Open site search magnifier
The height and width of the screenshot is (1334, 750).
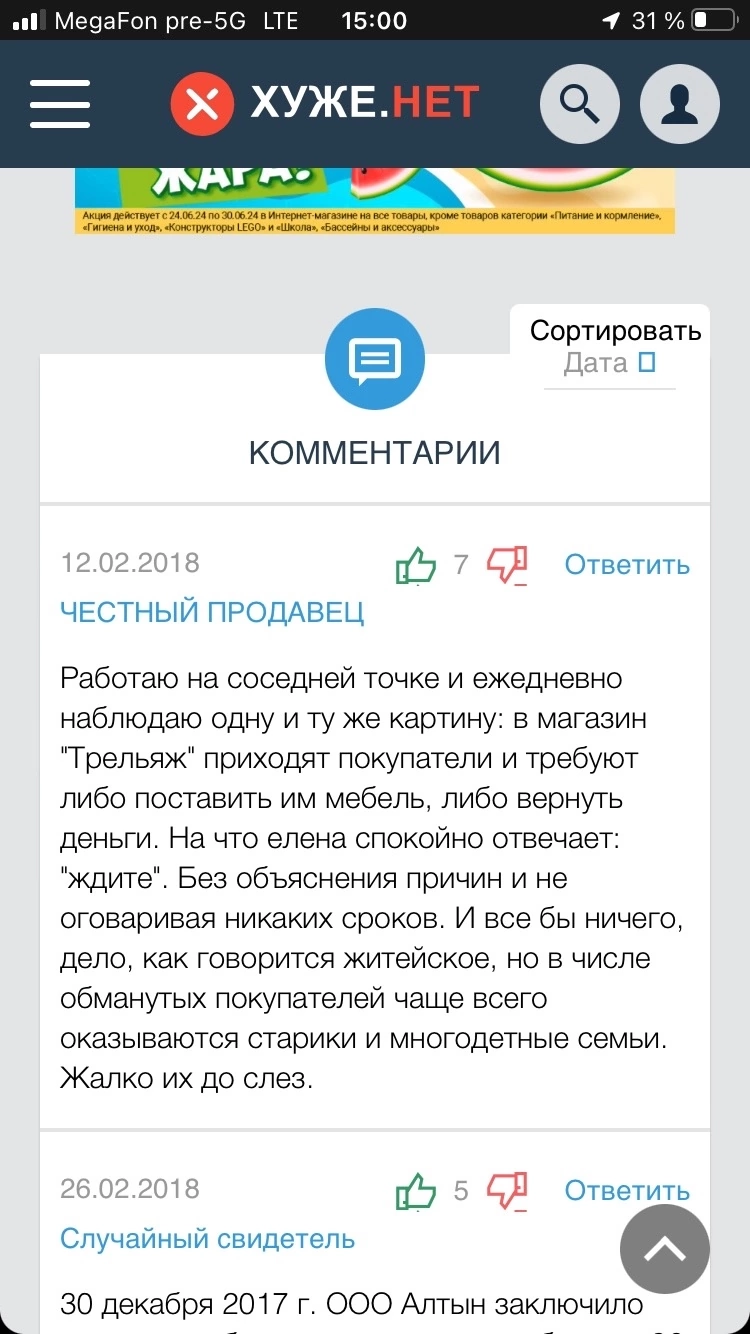tap(579, 103)
